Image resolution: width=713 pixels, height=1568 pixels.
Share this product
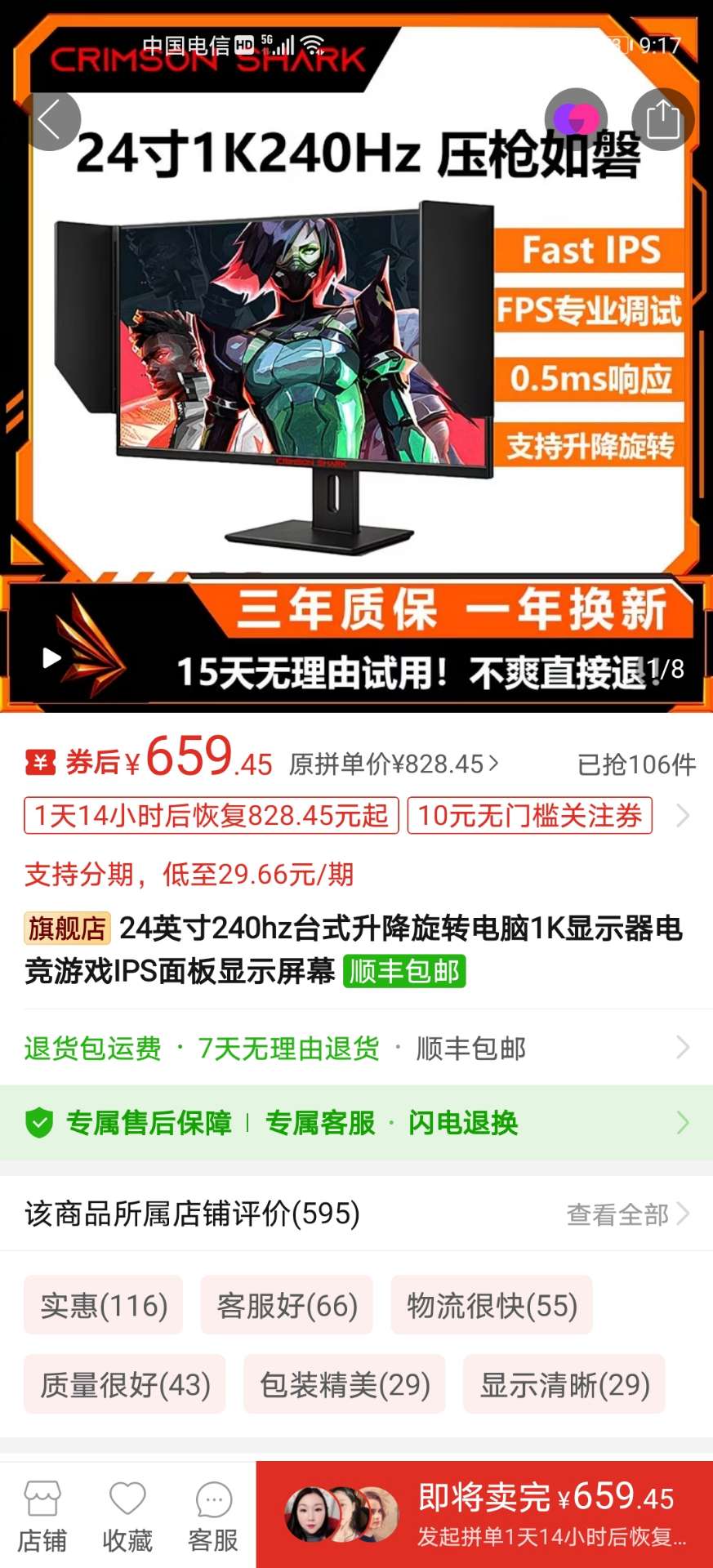tap(662, 119)
